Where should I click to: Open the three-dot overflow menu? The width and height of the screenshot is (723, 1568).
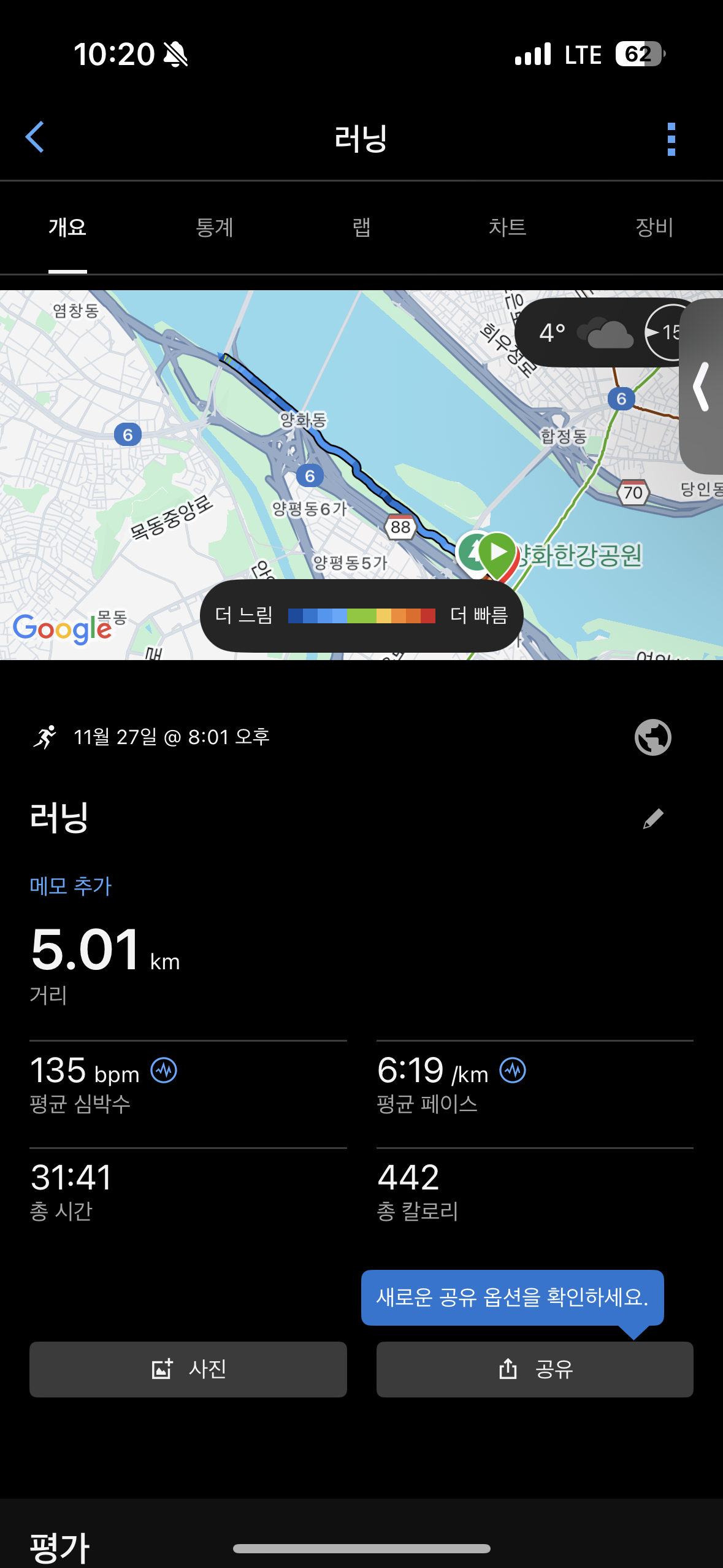671,139
